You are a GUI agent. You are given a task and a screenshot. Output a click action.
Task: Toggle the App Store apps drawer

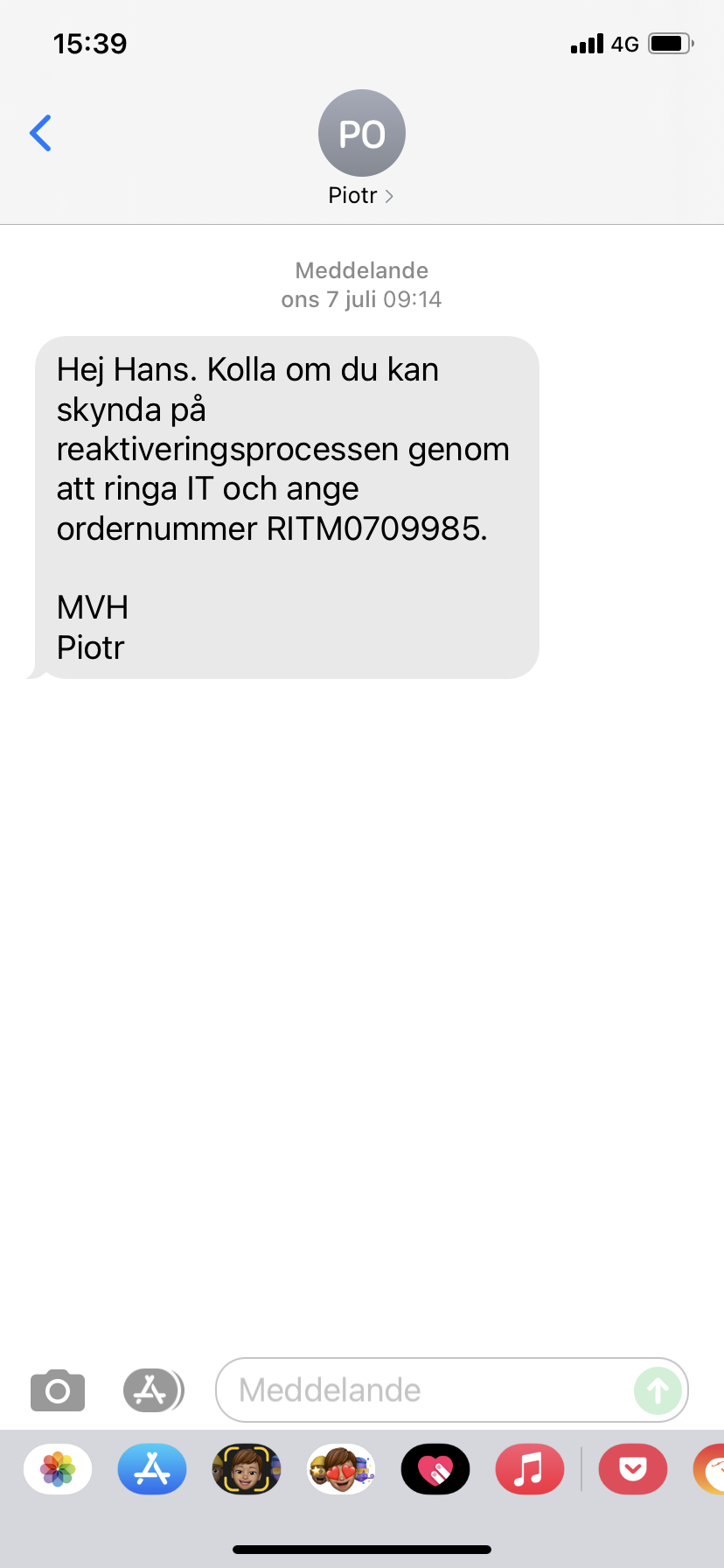tap(153, 1389)
